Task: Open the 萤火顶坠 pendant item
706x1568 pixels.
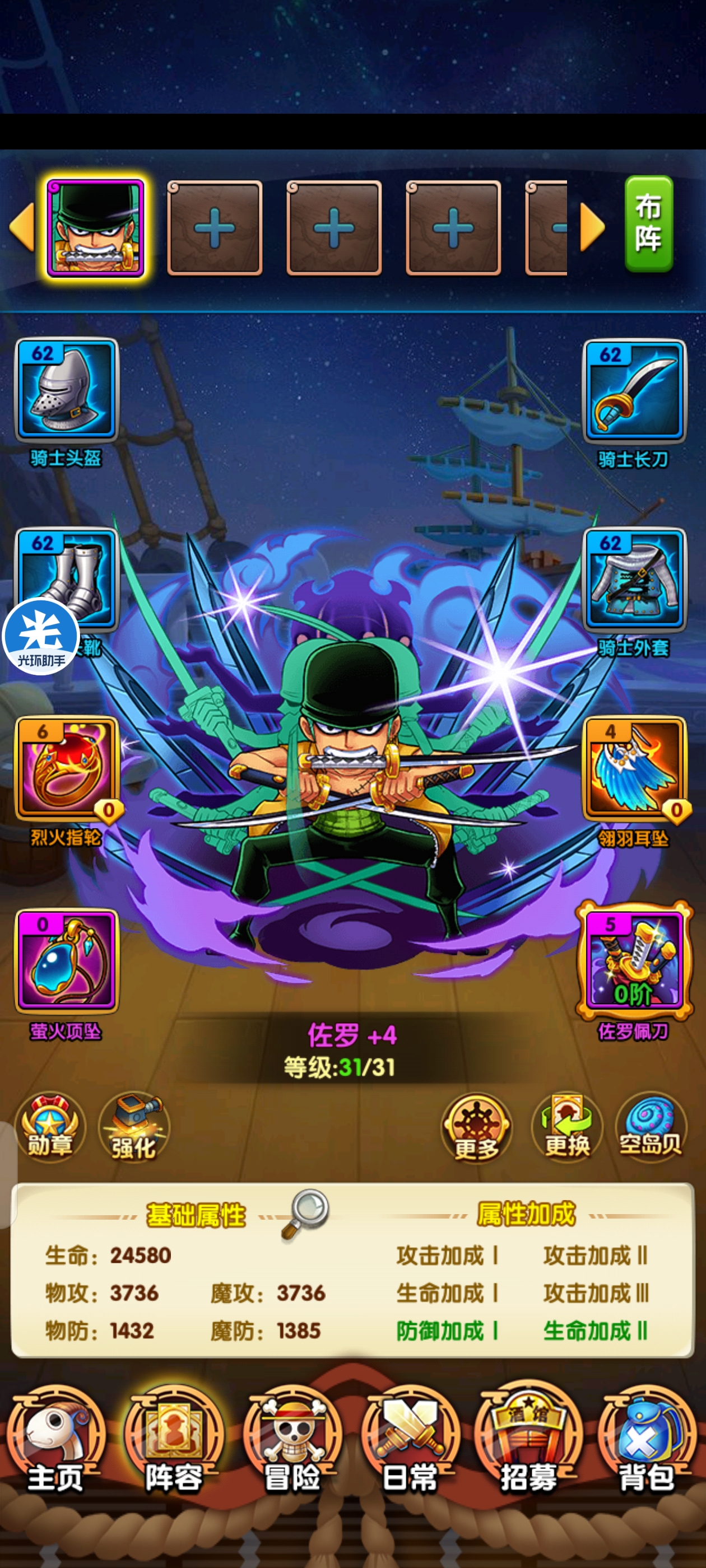Action: (x=66, y=960)
